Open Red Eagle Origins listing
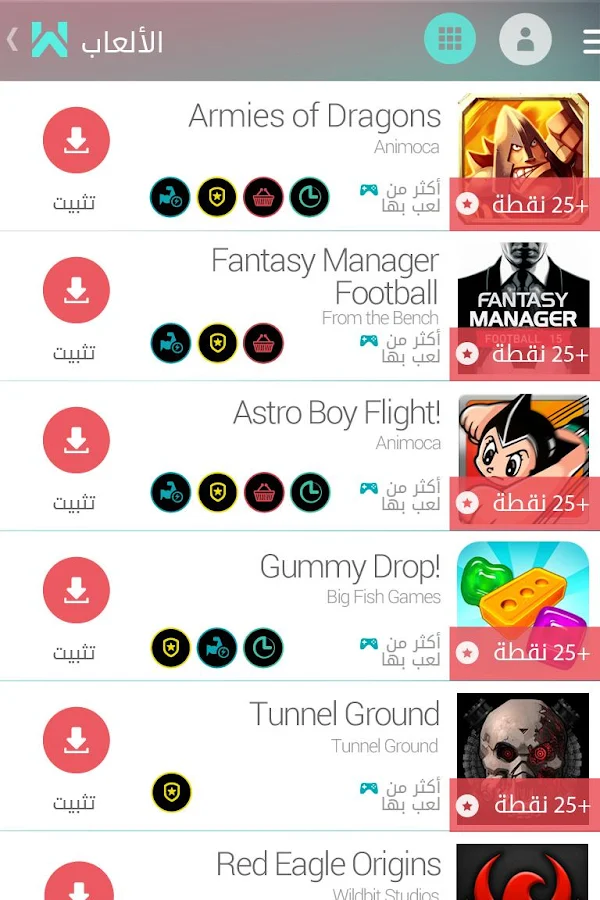 click(328, 866)
